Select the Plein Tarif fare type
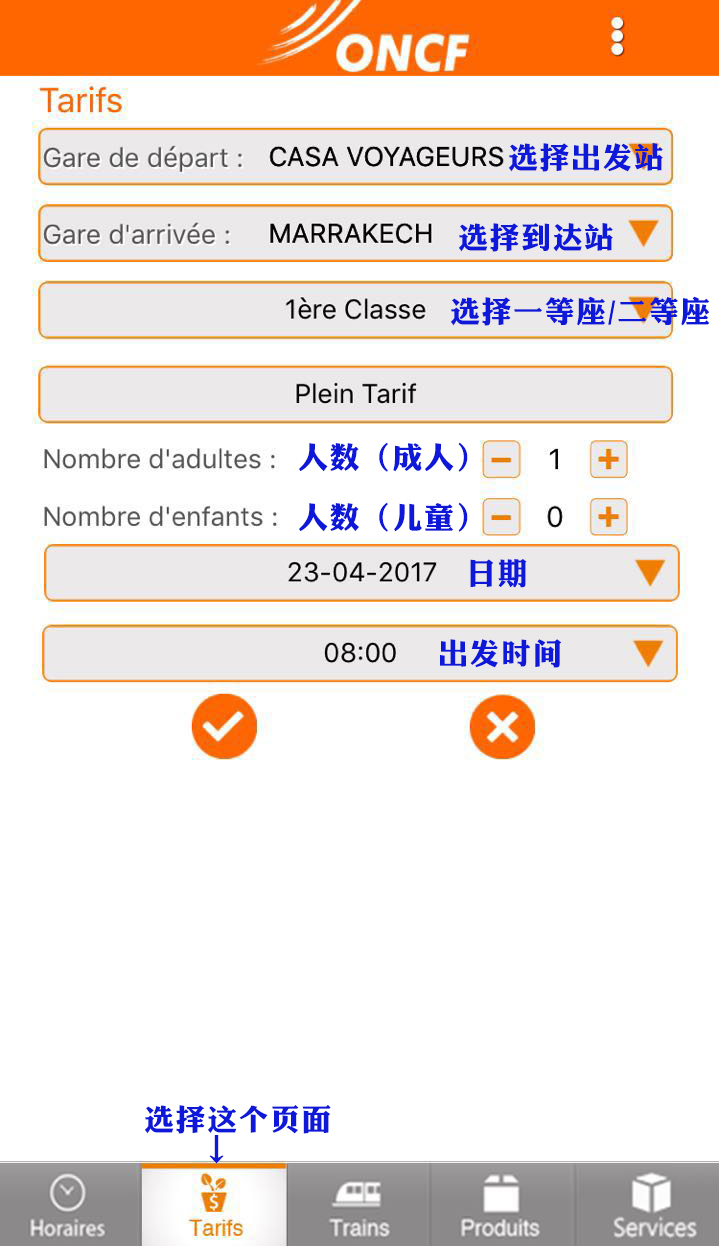720x1246 pixels. 355,394
